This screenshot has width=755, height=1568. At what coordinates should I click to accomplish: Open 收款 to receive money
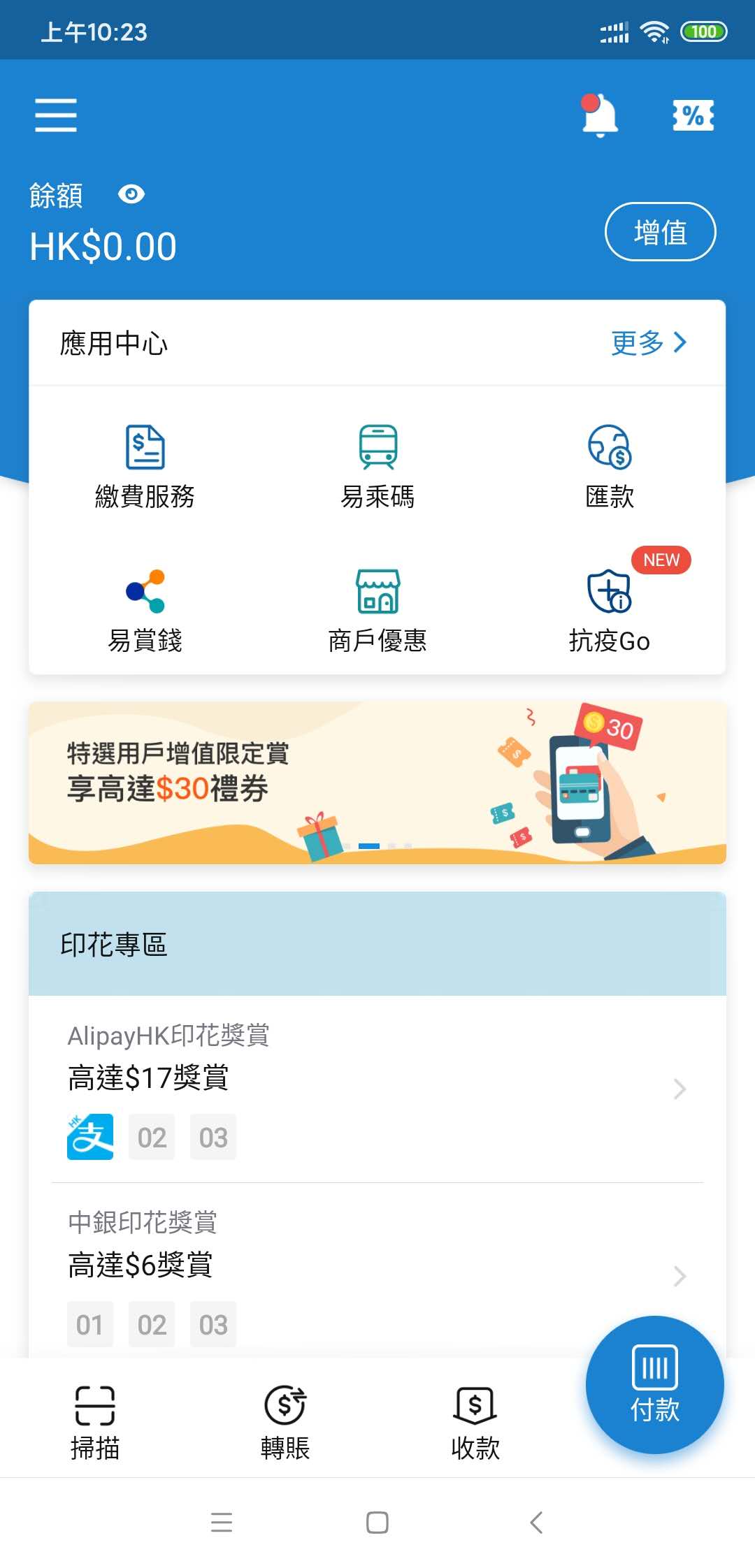[475, 1423]
